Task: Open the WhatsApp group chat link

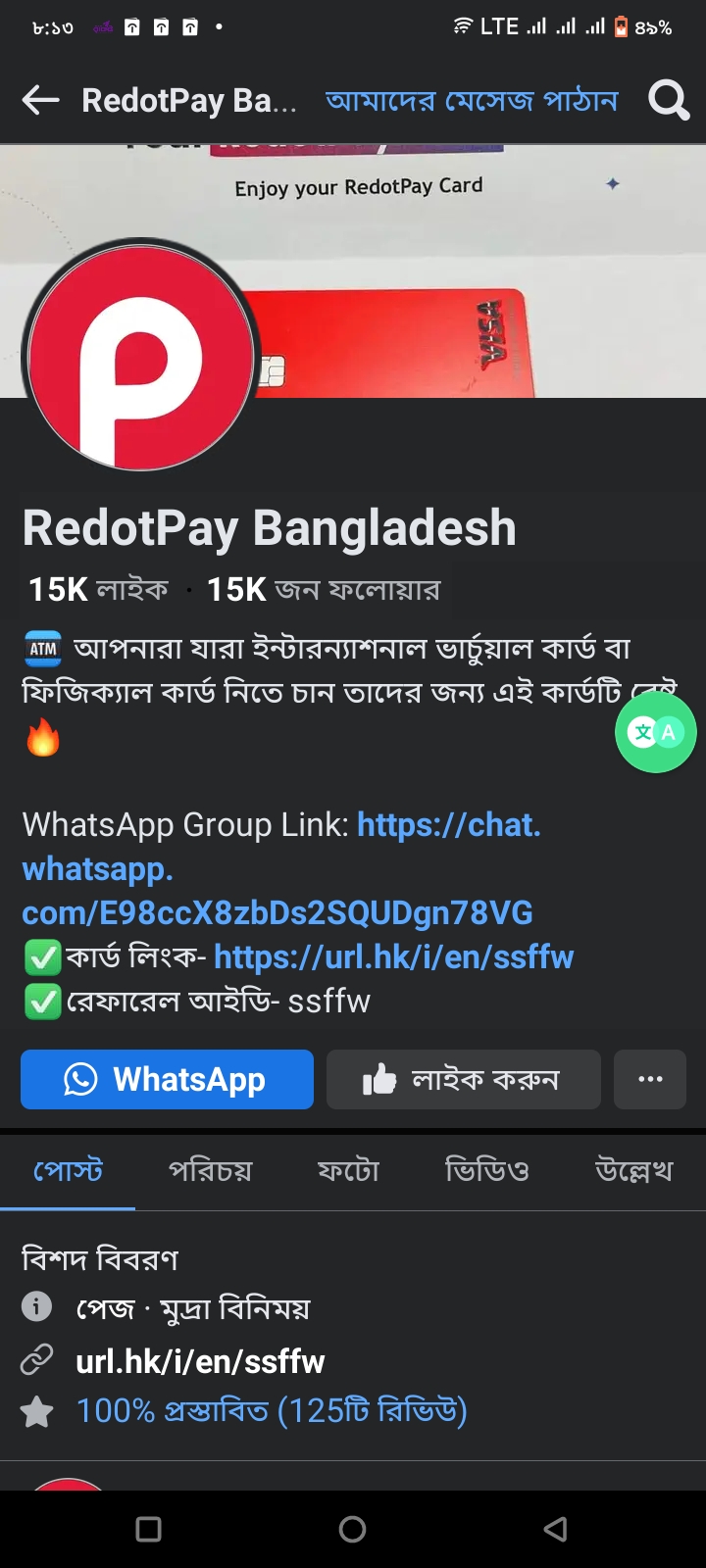Action: pyautogui.click(x=281, y=869)
